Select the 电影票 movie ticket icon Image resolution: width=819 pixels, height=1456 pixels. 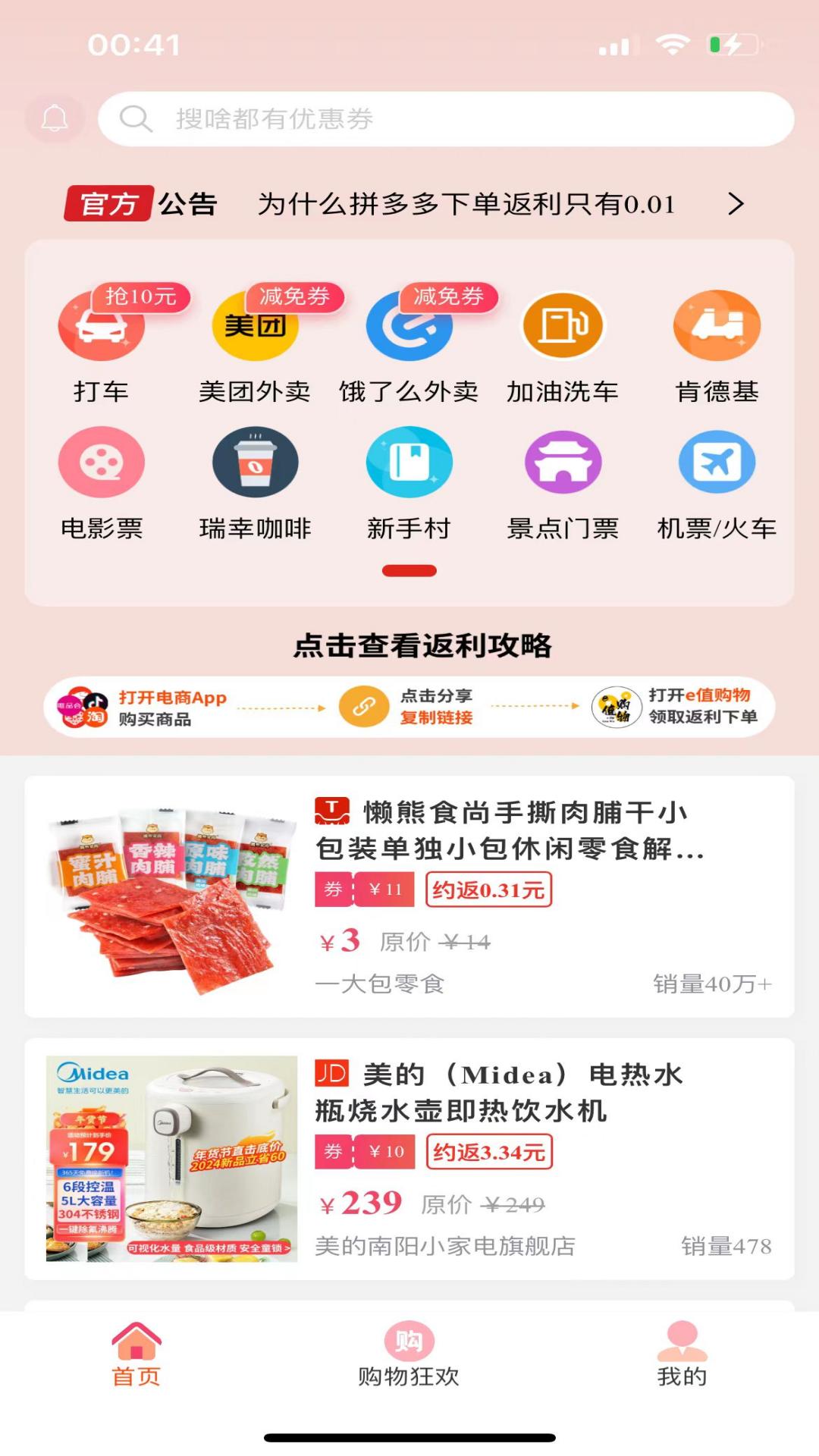(102, 463)
